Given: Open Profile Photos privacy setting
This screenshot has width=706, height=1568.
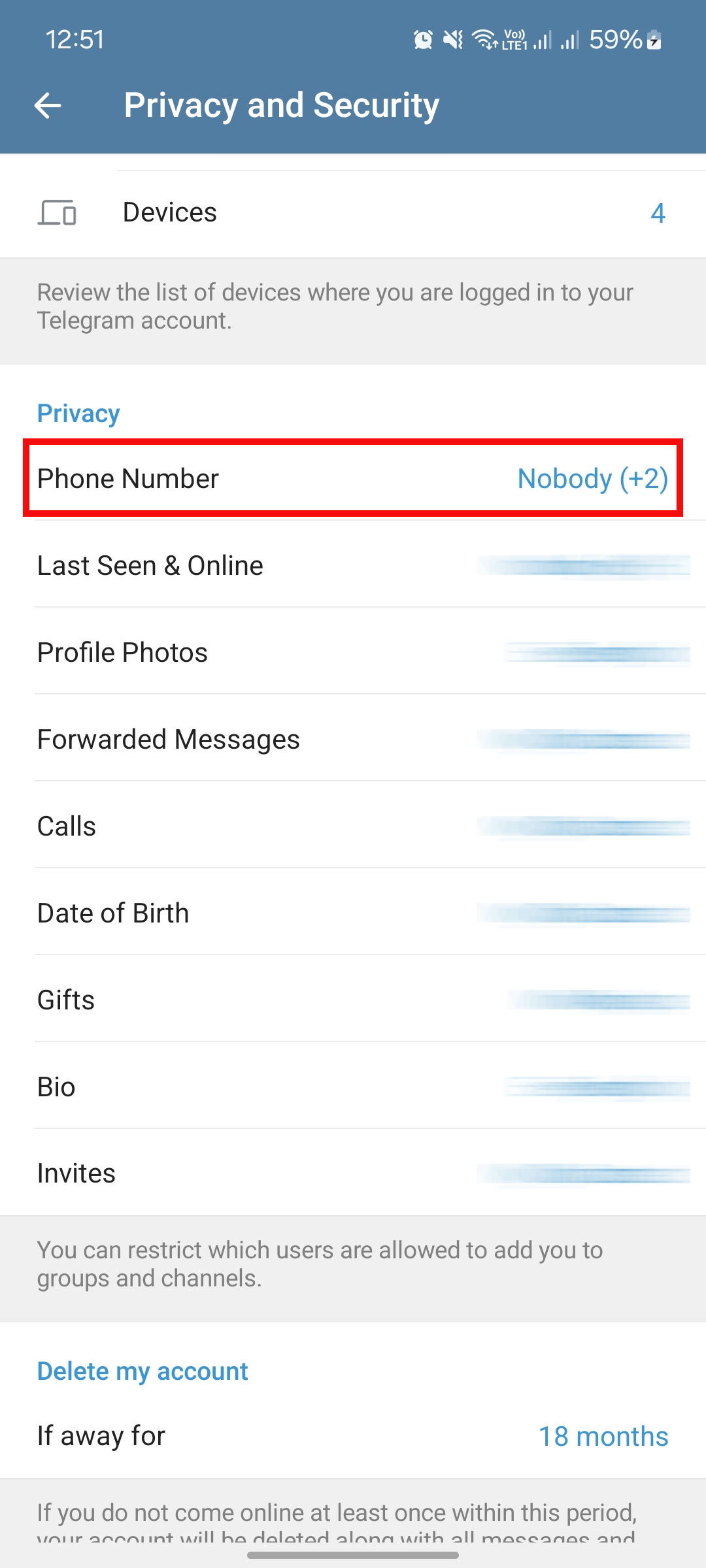Looking at the screenshot, I should click(x=353, y=652).
